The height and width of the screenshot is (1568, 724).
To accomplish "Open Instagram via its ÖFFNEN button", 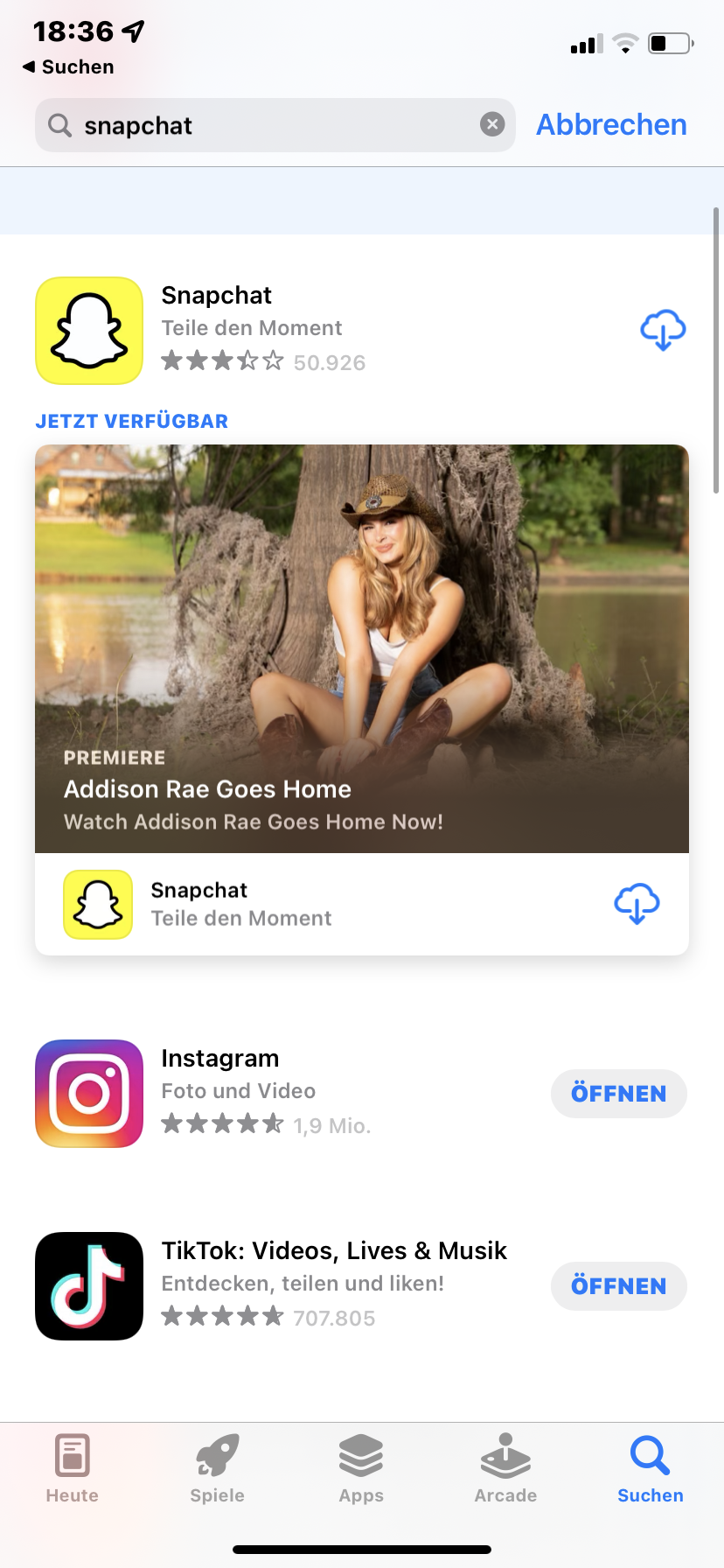I will pos(618,1093).
